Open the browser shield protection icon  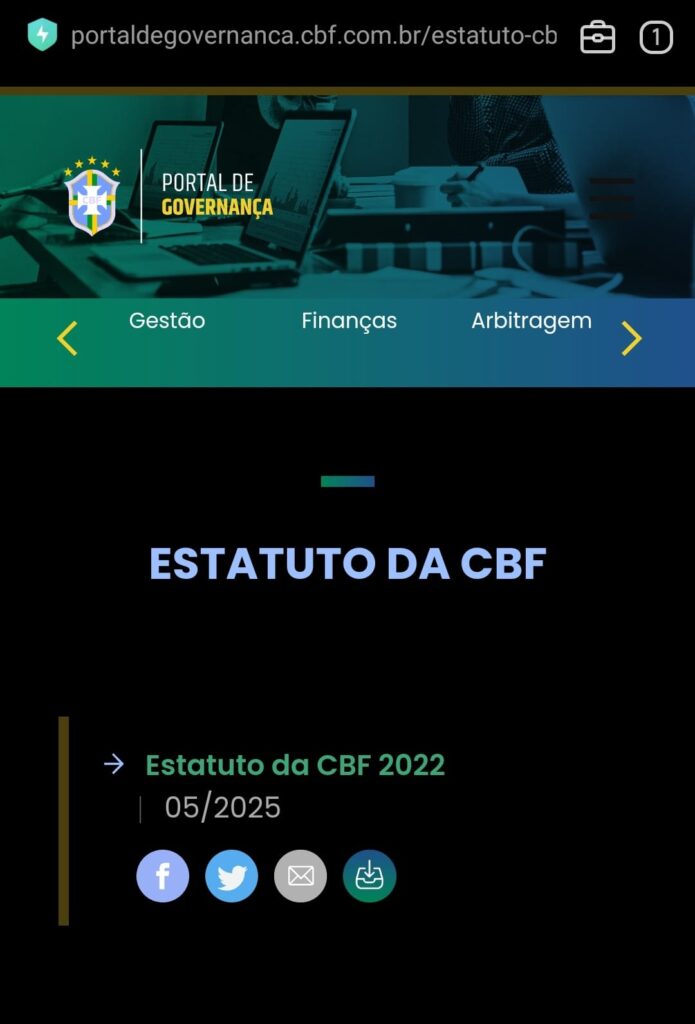(42, 36)
